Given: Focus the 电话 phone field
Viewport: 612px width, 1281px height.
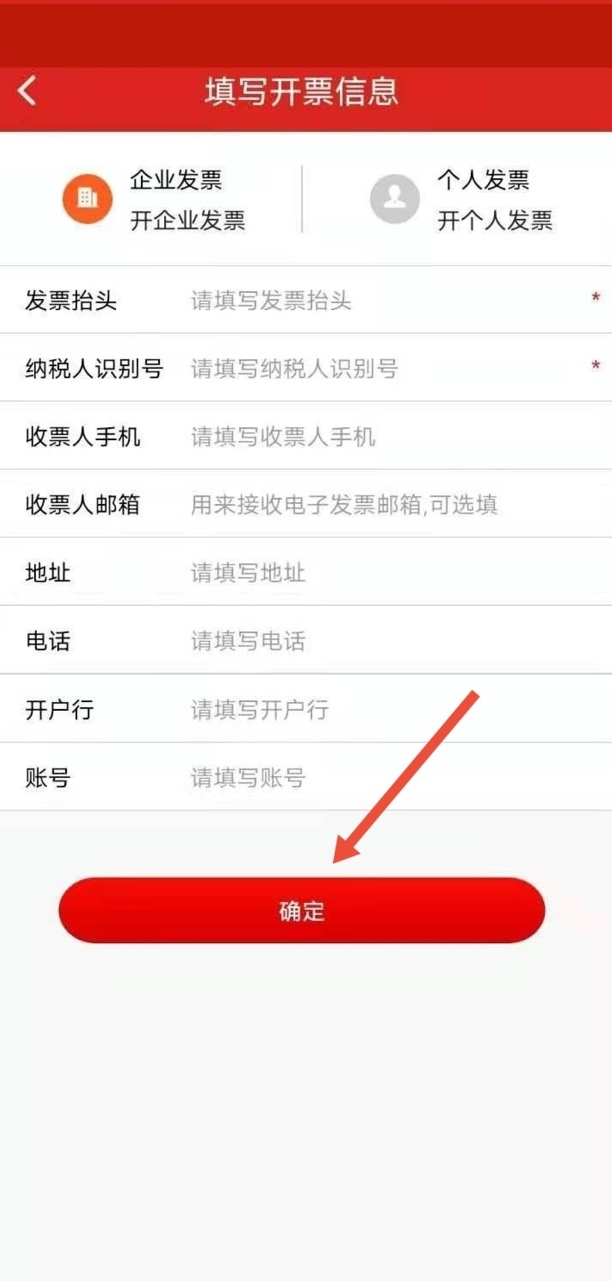Looking at the screenshot, I should click(x=380, y=640).
